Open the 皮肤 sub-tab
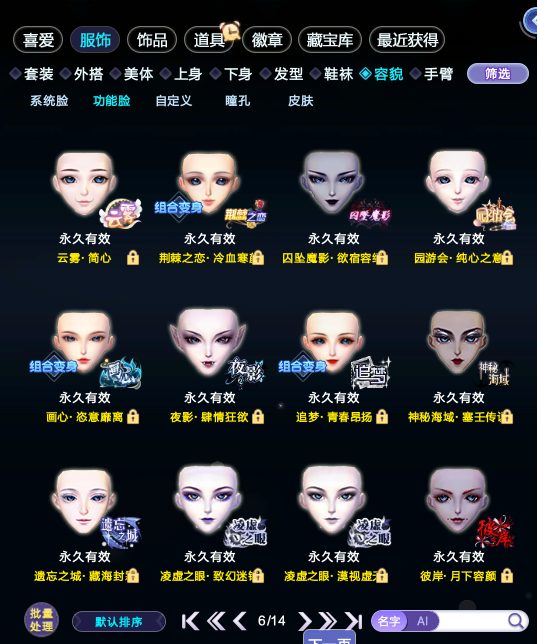 coord(300,101)
